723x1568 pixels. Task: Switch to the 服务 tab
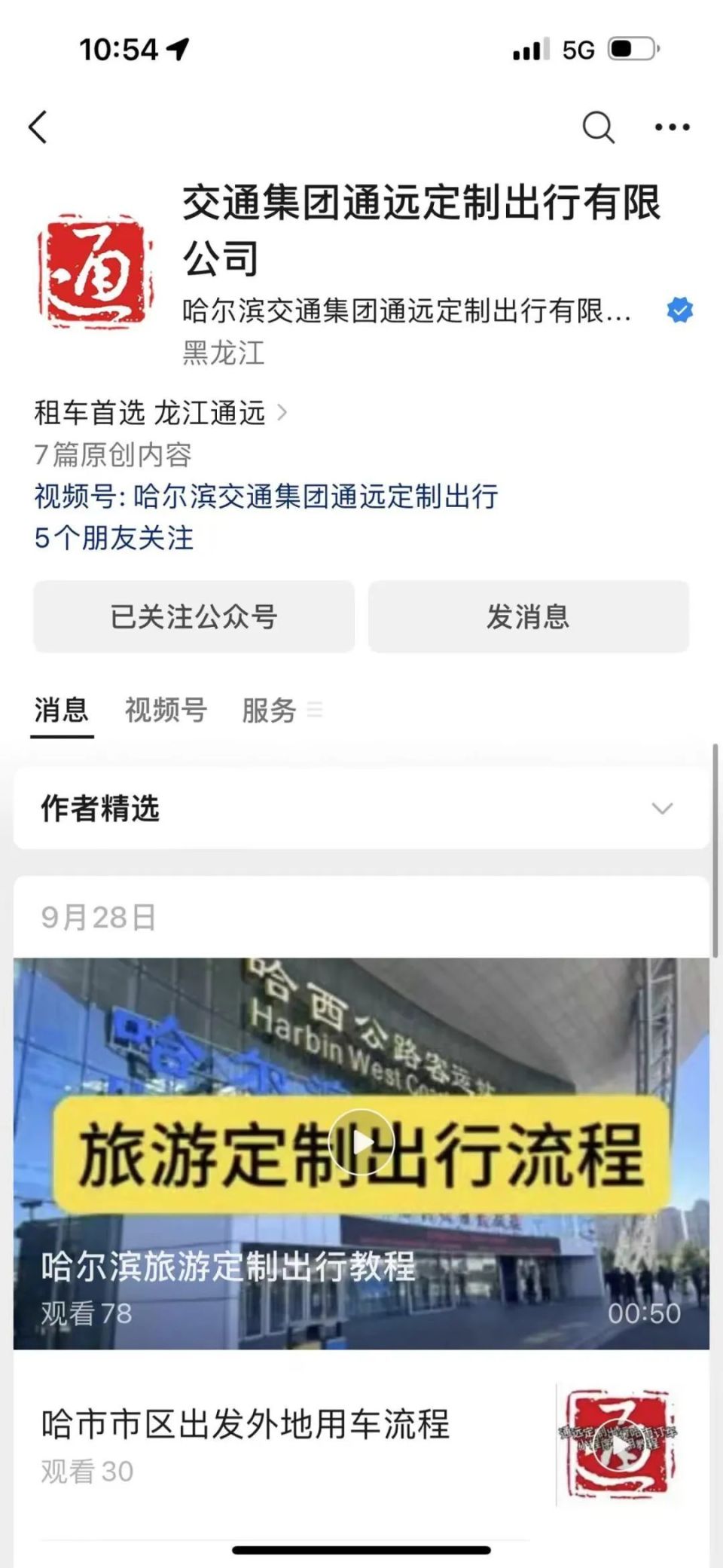tap(267, 711)
